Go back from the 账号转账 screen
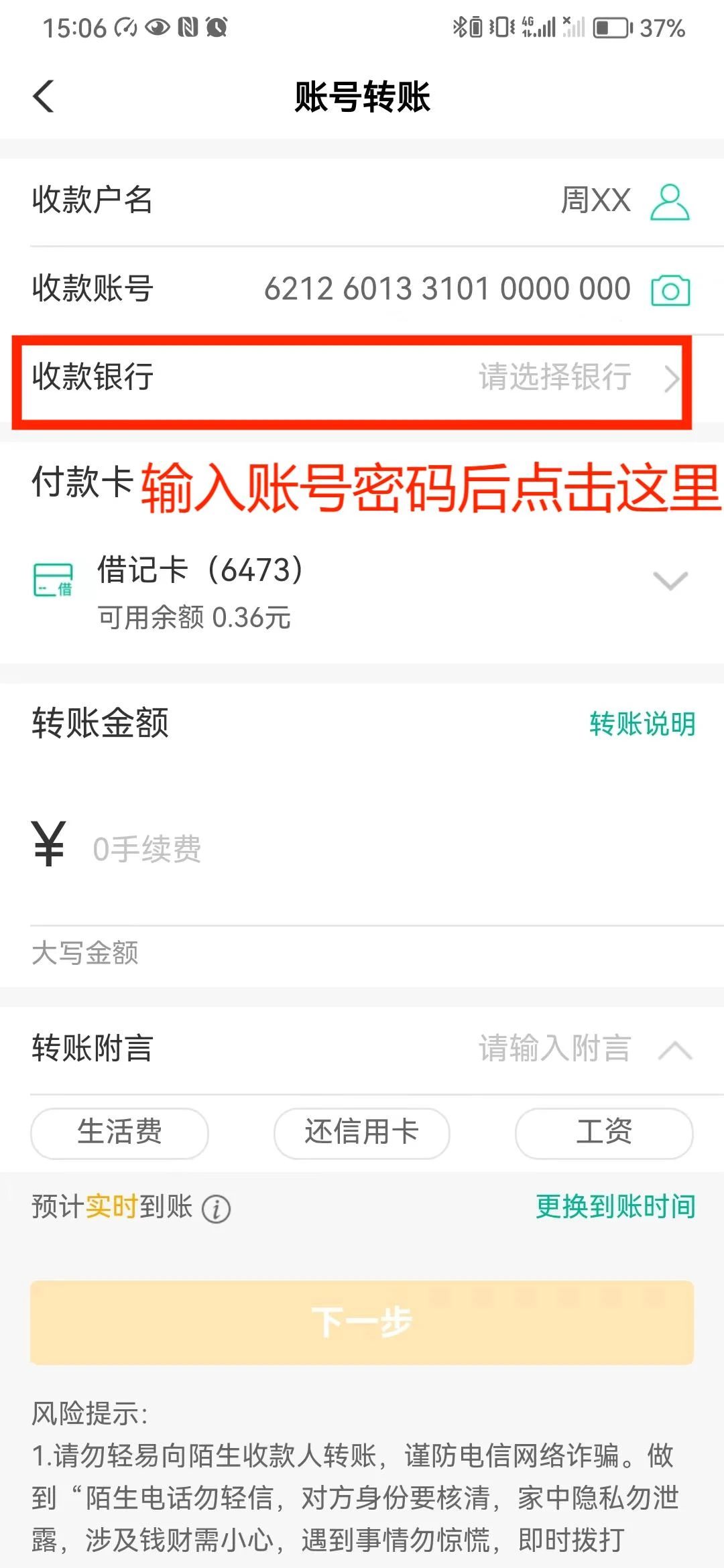Image resolution: width=724 pixels, height=1568 pixels. click(44, 96)
